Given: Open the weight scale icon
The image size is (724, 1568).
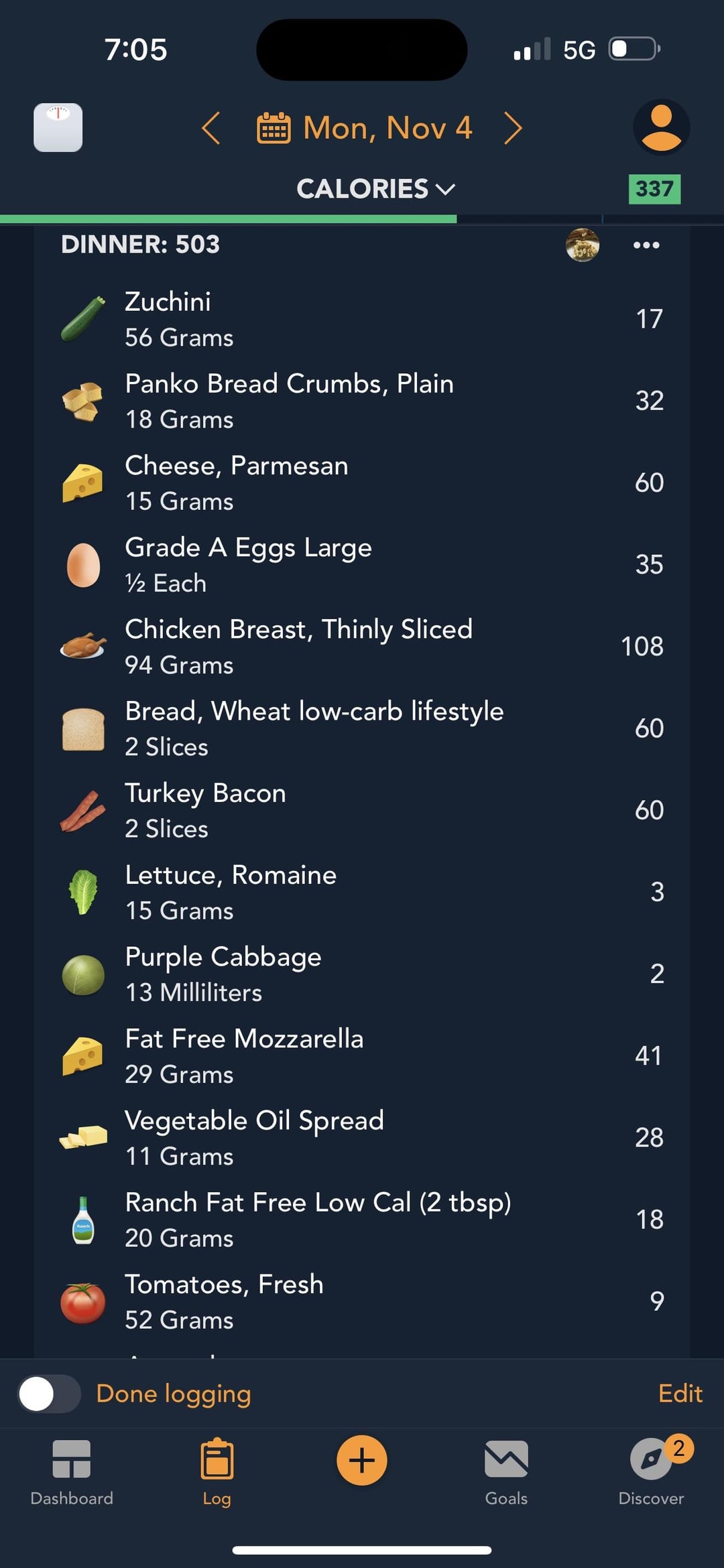Looking at the screenshot, I should (58, 127).
